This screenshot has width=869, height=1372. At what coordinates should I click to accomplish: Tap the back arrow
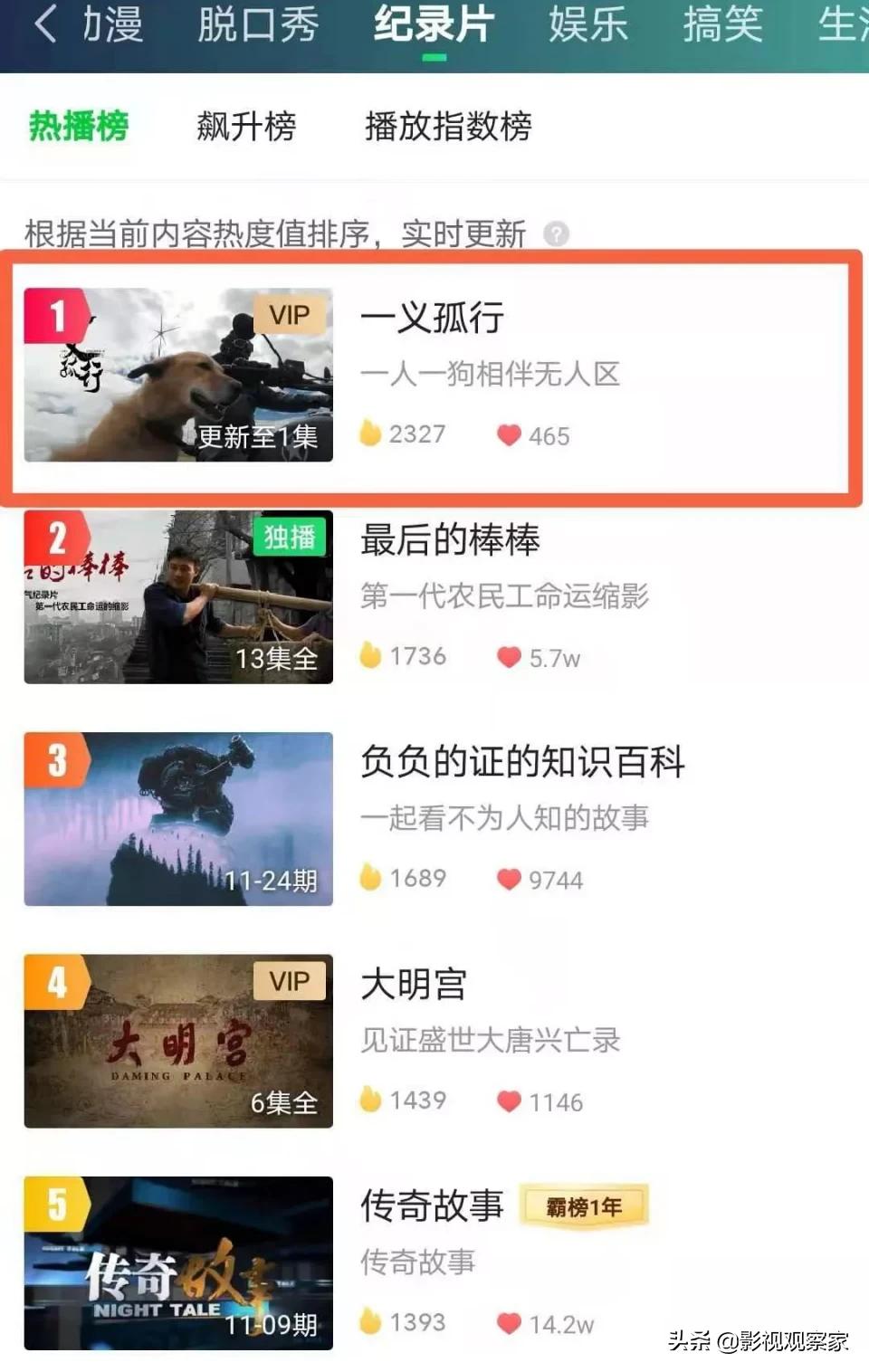point(45,24)
